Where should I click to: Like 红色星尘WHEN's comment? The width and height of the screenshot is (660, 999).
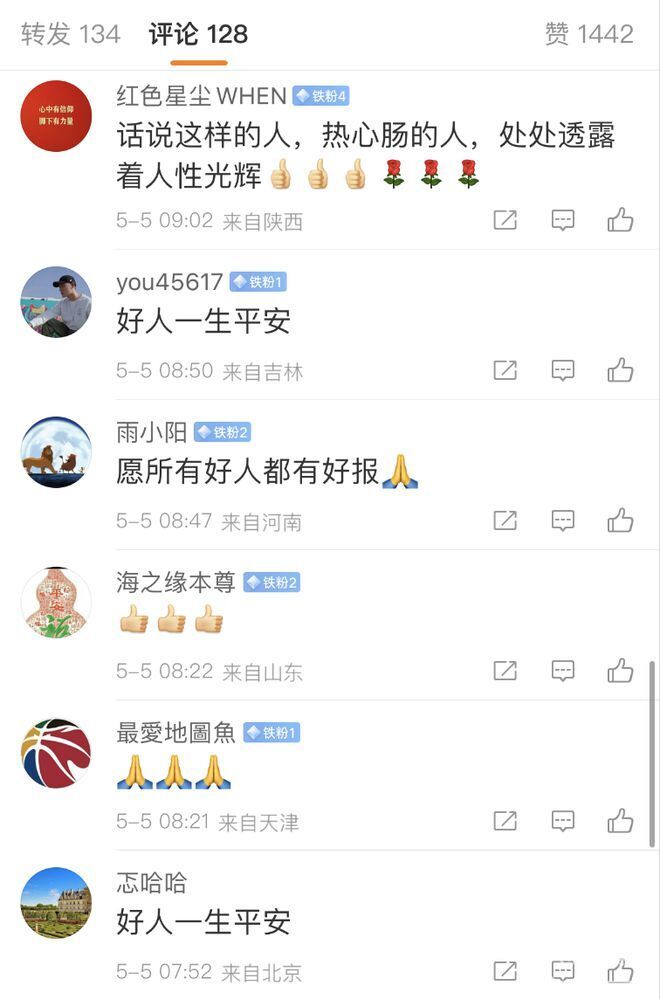(x=620, y=220)
